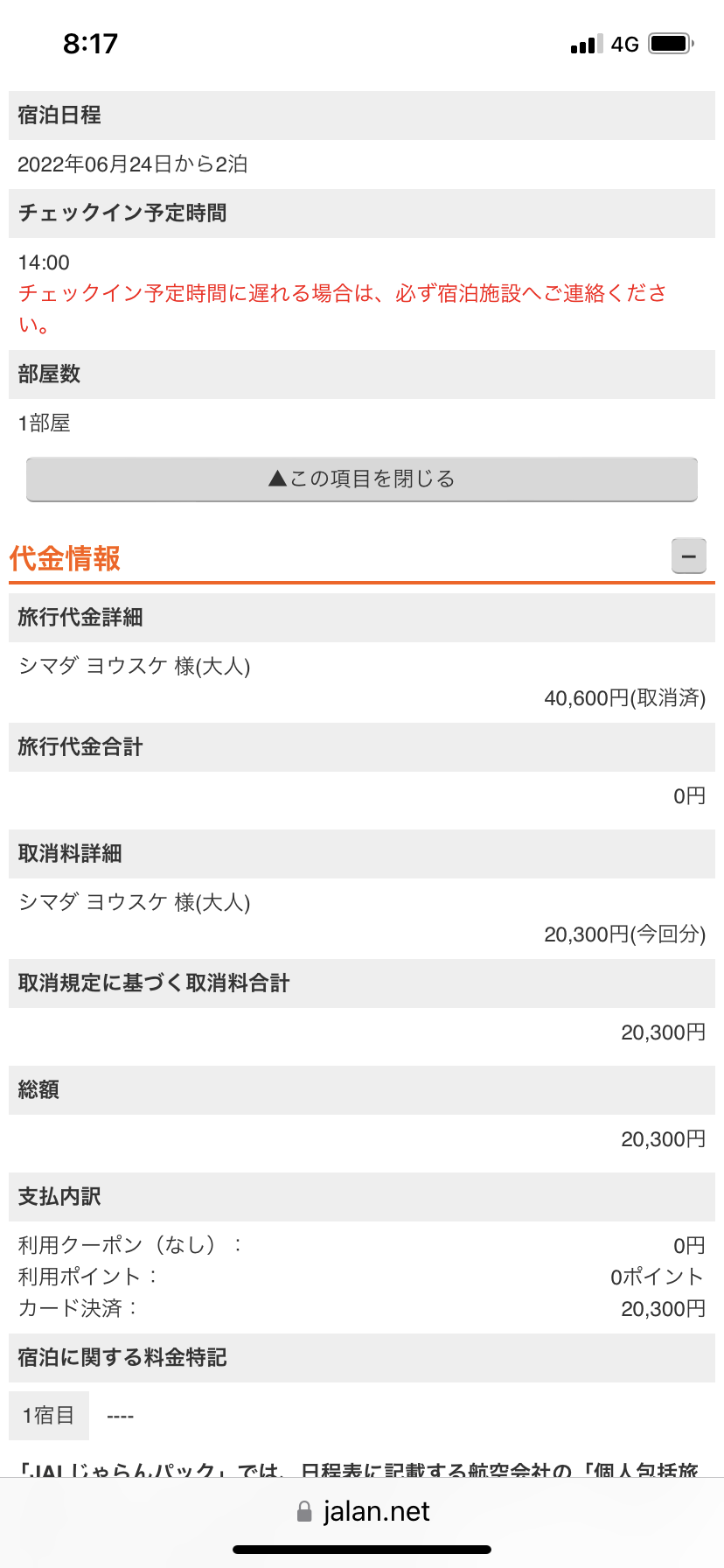Tap the この項目を閉じる button
Viewport: 724px width, 1568px height.
point(362,479)
